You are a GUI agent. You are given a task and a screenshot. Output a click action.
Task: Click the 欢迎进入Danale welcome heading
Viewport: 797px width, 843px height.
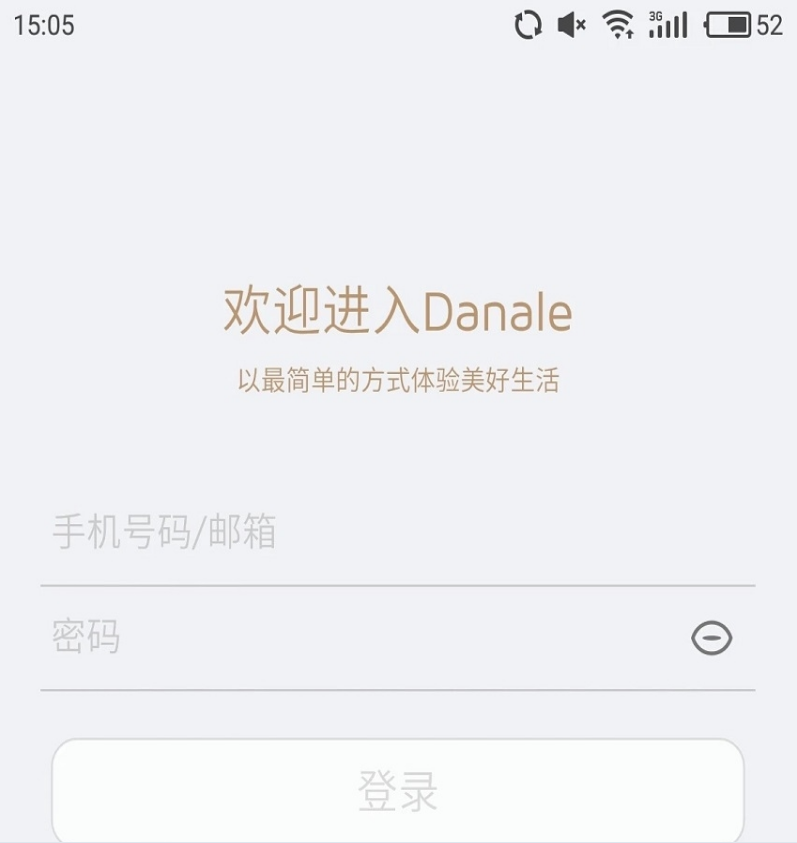pyautogui.click(x=396, y=310)
